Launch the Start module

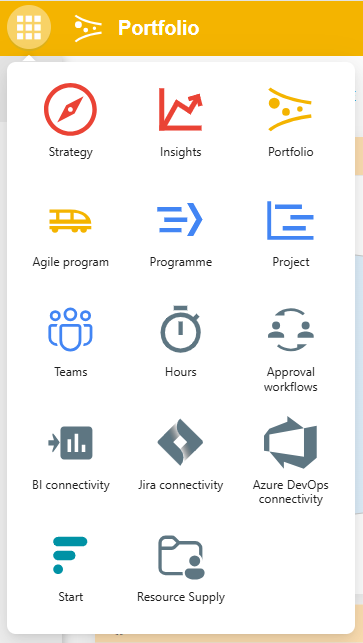coord(71,568)
